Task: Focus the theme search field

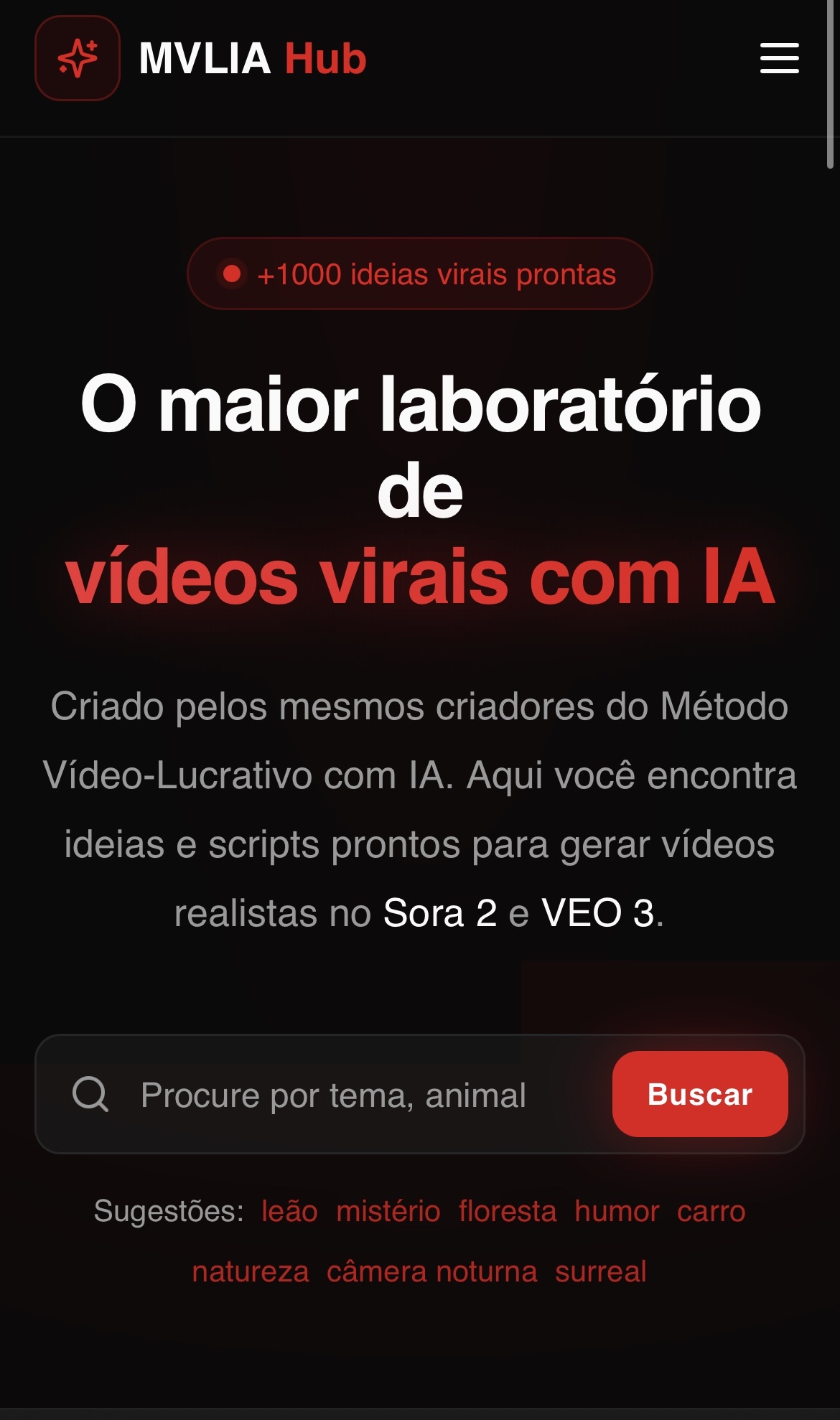Action: tap(359, 1095)
